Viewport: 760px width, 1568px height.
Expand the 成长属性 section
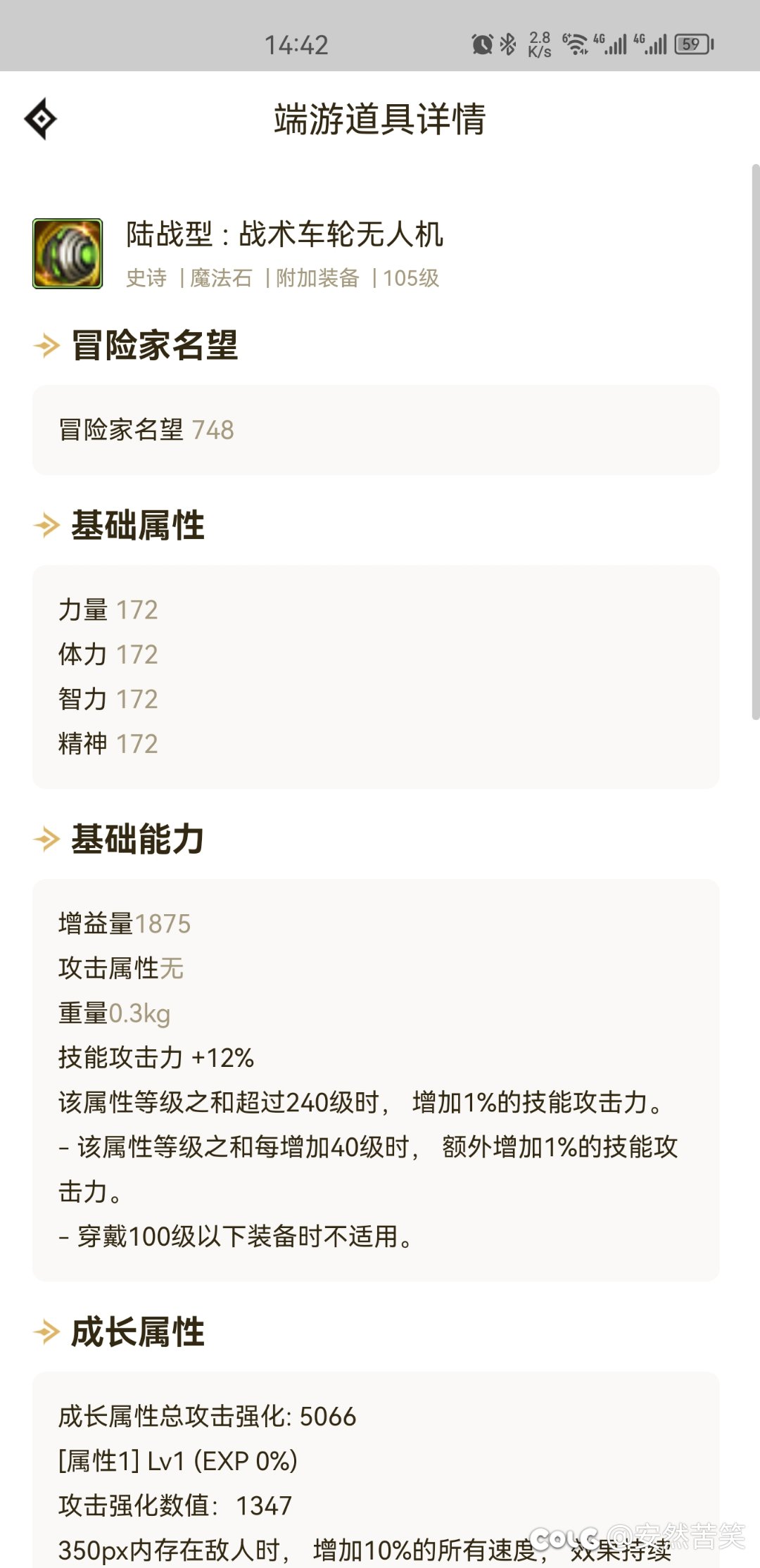coord(136,1332)
